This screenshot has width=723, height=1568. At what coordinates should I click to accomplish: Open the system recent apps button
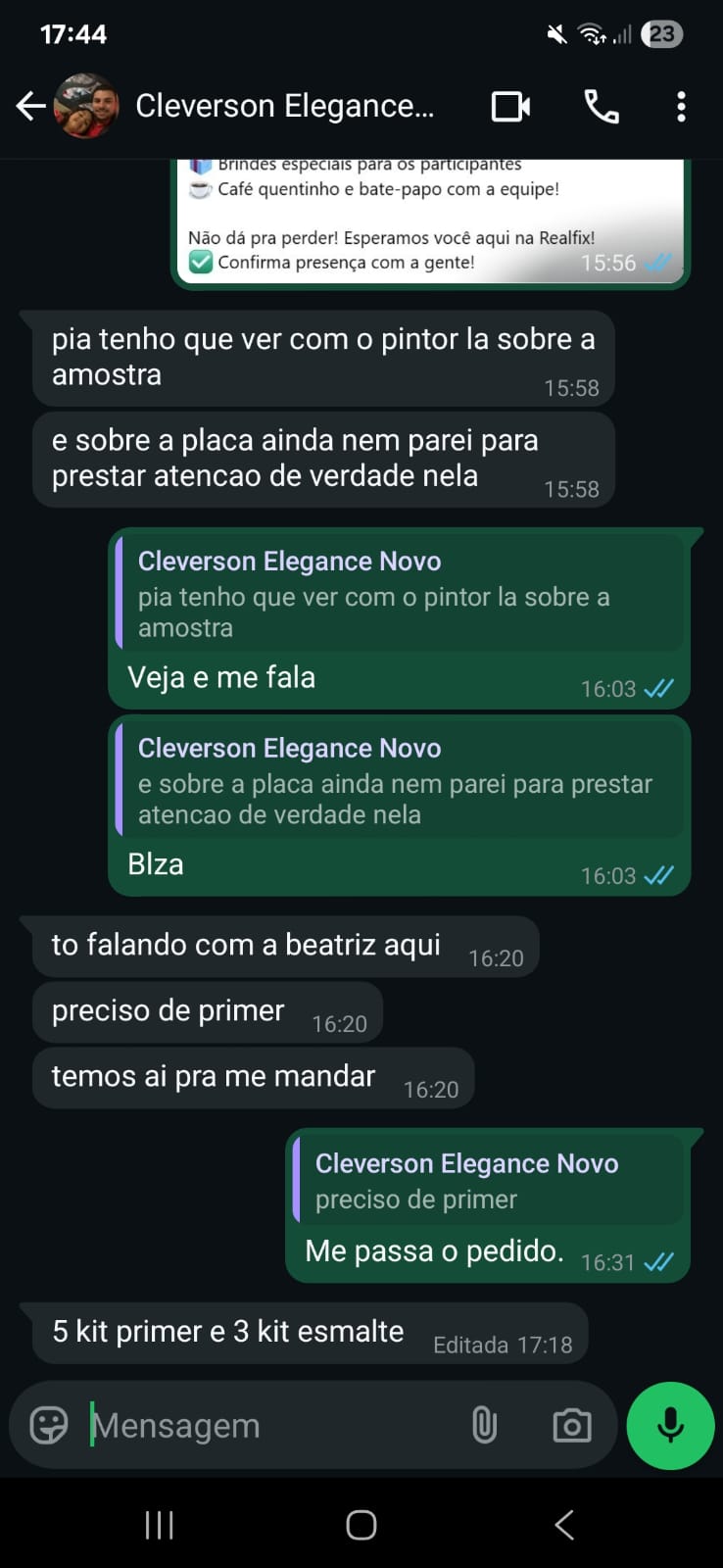[x=159, y=1525]
